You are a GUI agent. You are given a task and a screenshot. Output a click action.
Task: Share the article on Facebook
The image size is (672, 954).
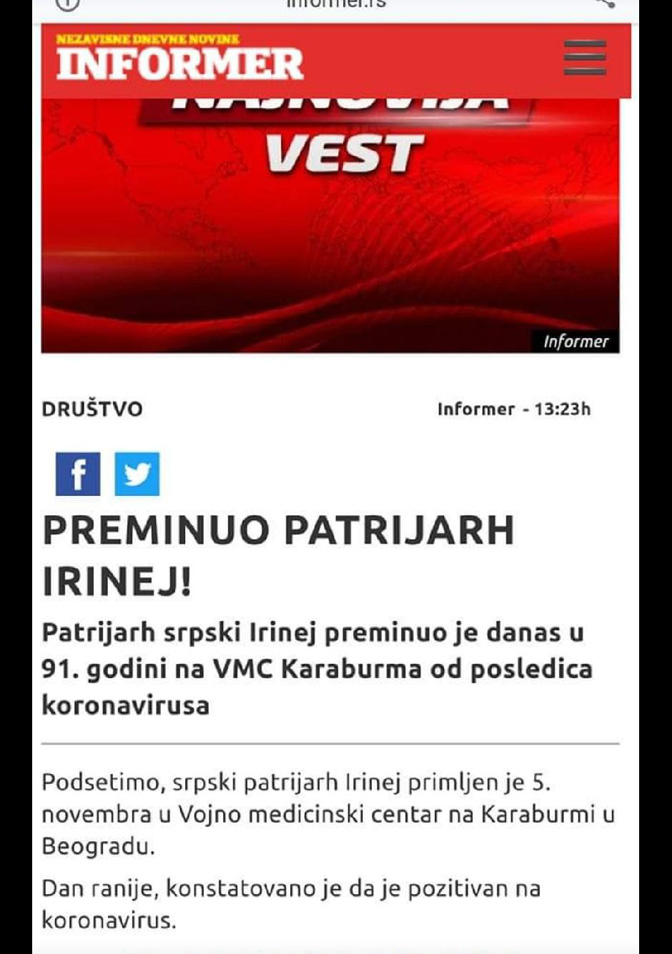pos(78,474)
